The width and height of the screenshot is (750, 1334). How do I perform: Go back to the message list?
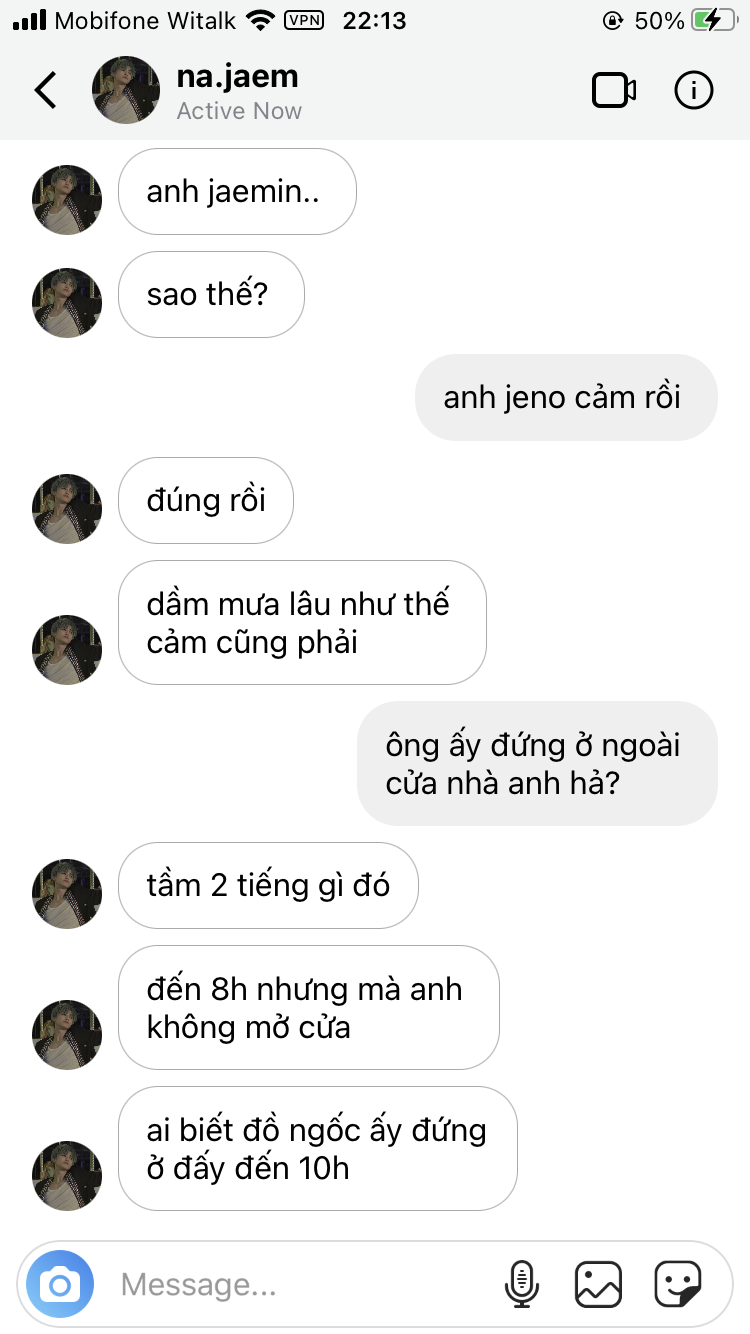click(x=46, y=91)
